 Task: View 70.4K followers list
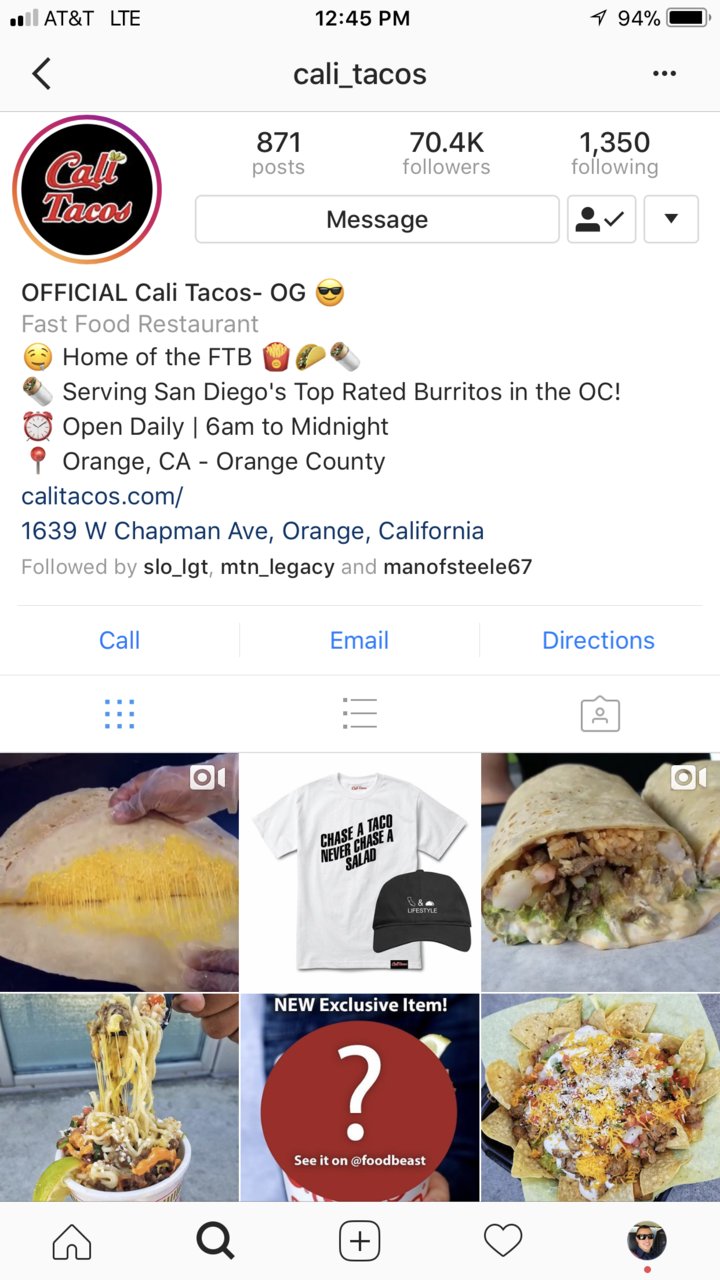pyautogui.click(x=446, y=153)
